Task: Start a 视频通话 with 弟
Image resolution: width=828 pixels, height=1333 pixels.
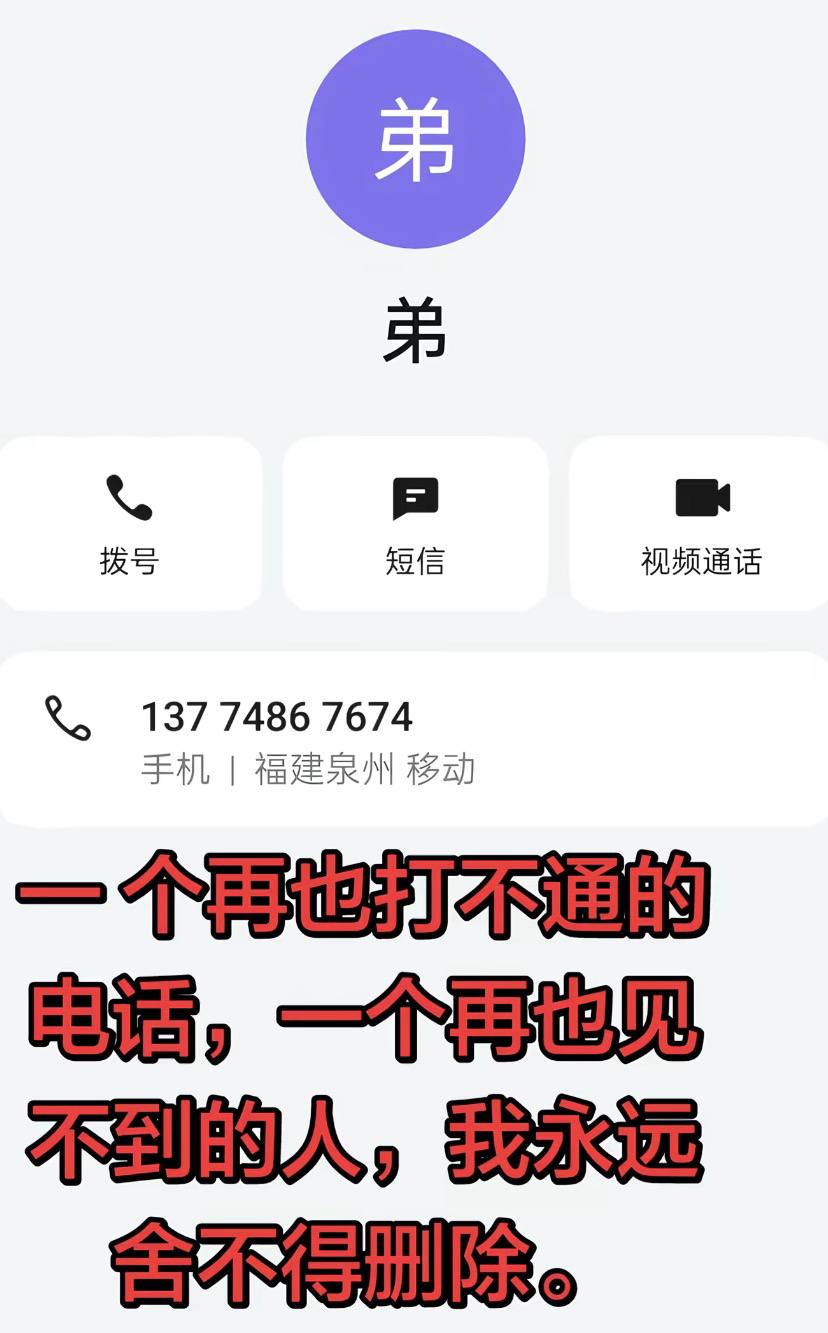Action: click(699, 524)
